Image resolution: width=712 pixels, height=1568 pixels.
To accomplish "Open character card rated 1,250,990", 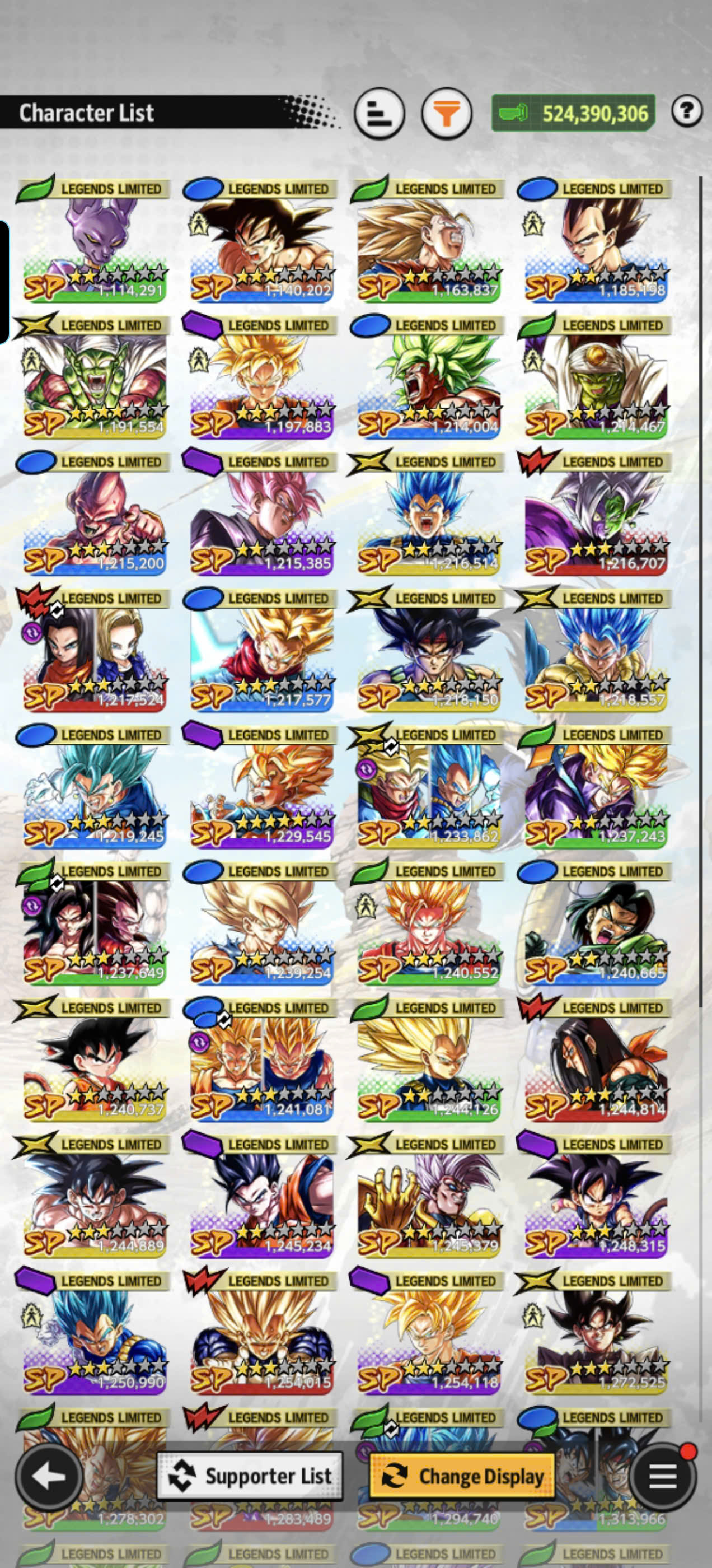I will tap(93, 1332).
